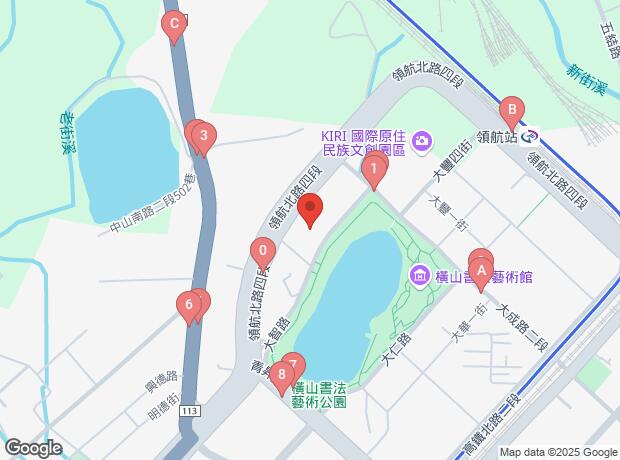Viewport: 620px width, 460px height.
Task: Open map marker 6
Action: 188,305
